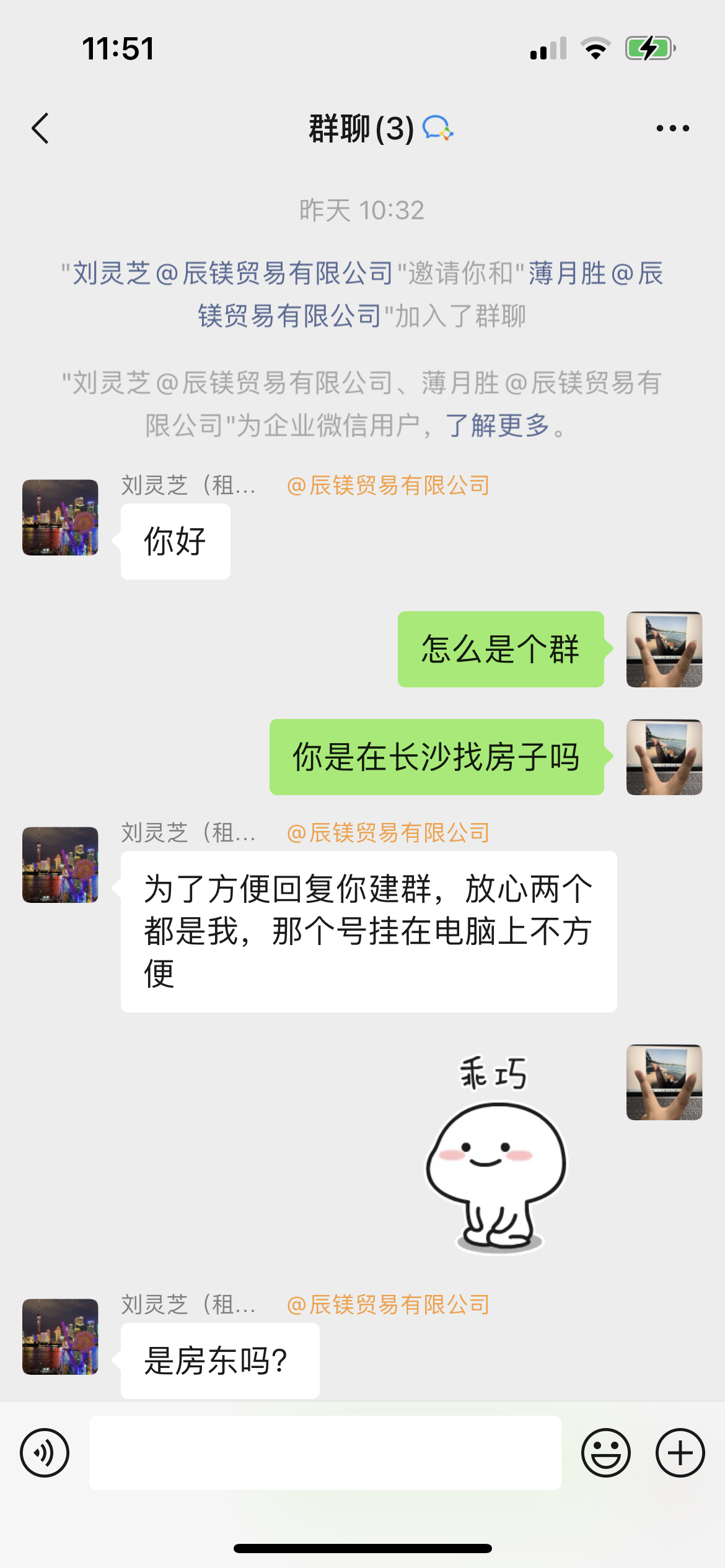
Task: Tap the 是房东吗 message bubble
Action: coord(220,1360)
